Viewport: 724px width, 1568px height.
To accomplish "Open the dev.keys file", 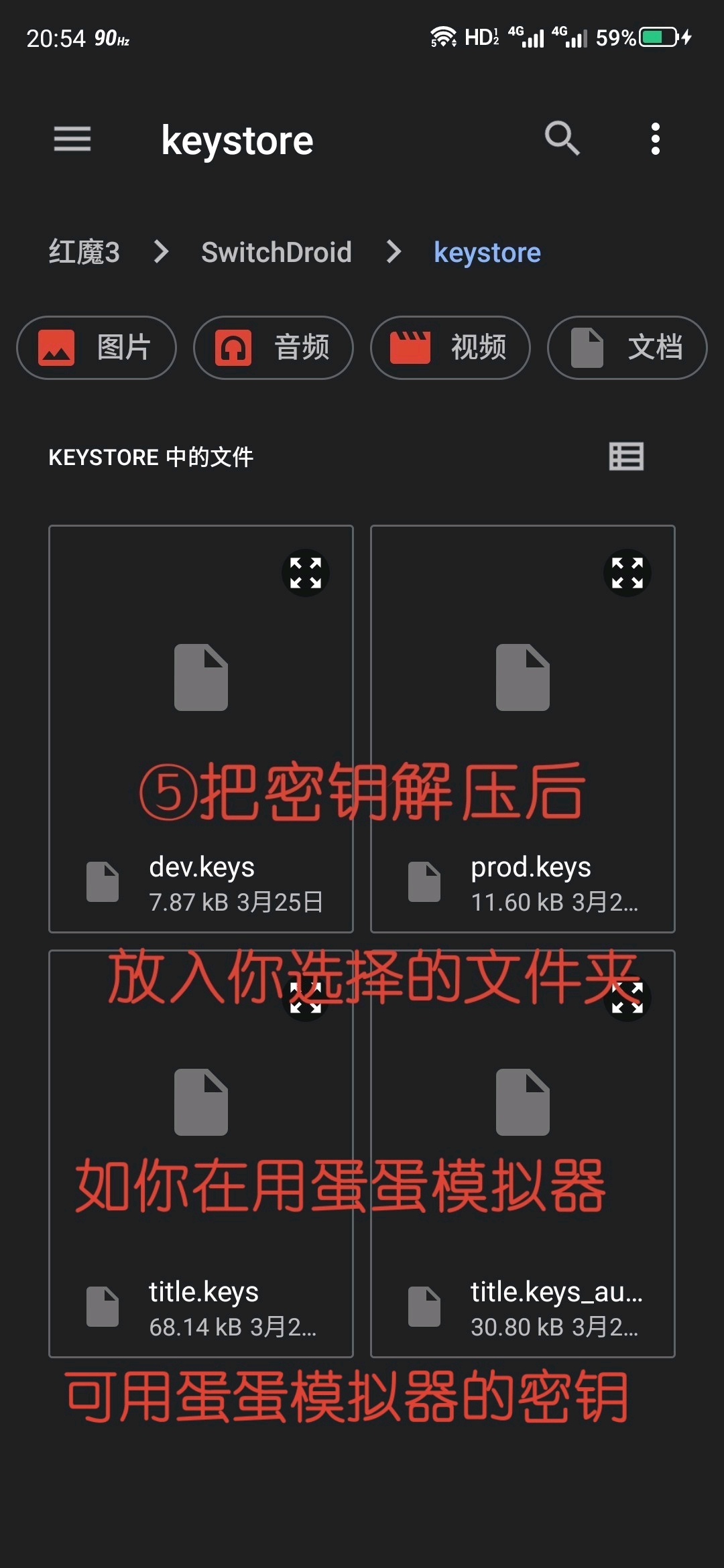I will click(x=200, y=728).
